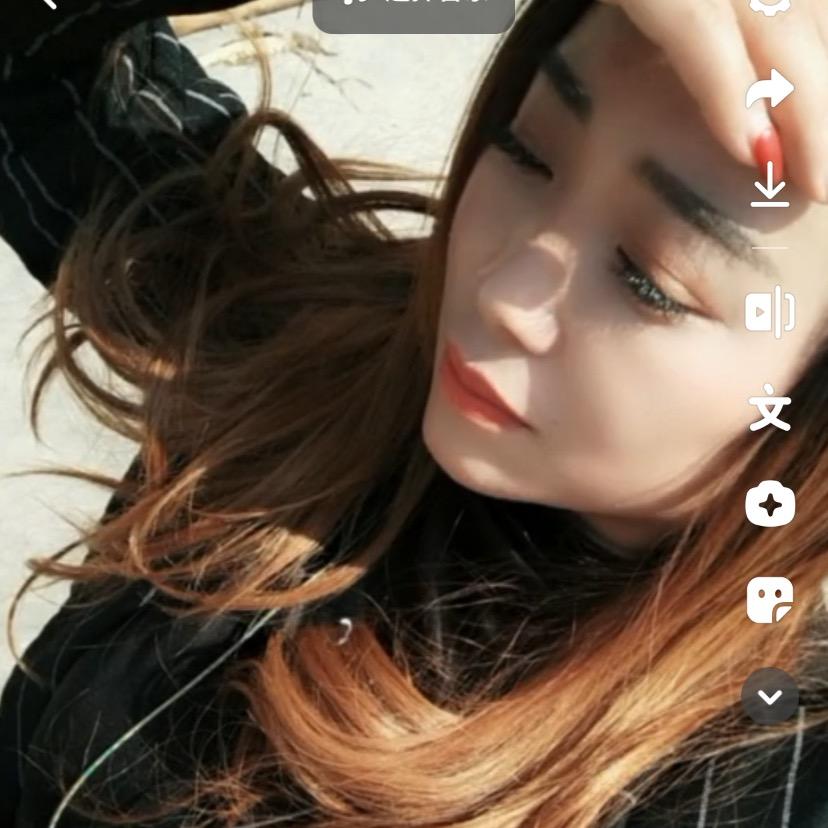Tap the share arrow icon
This screenshot has height=828, width=828.
[x=769, y=91]
